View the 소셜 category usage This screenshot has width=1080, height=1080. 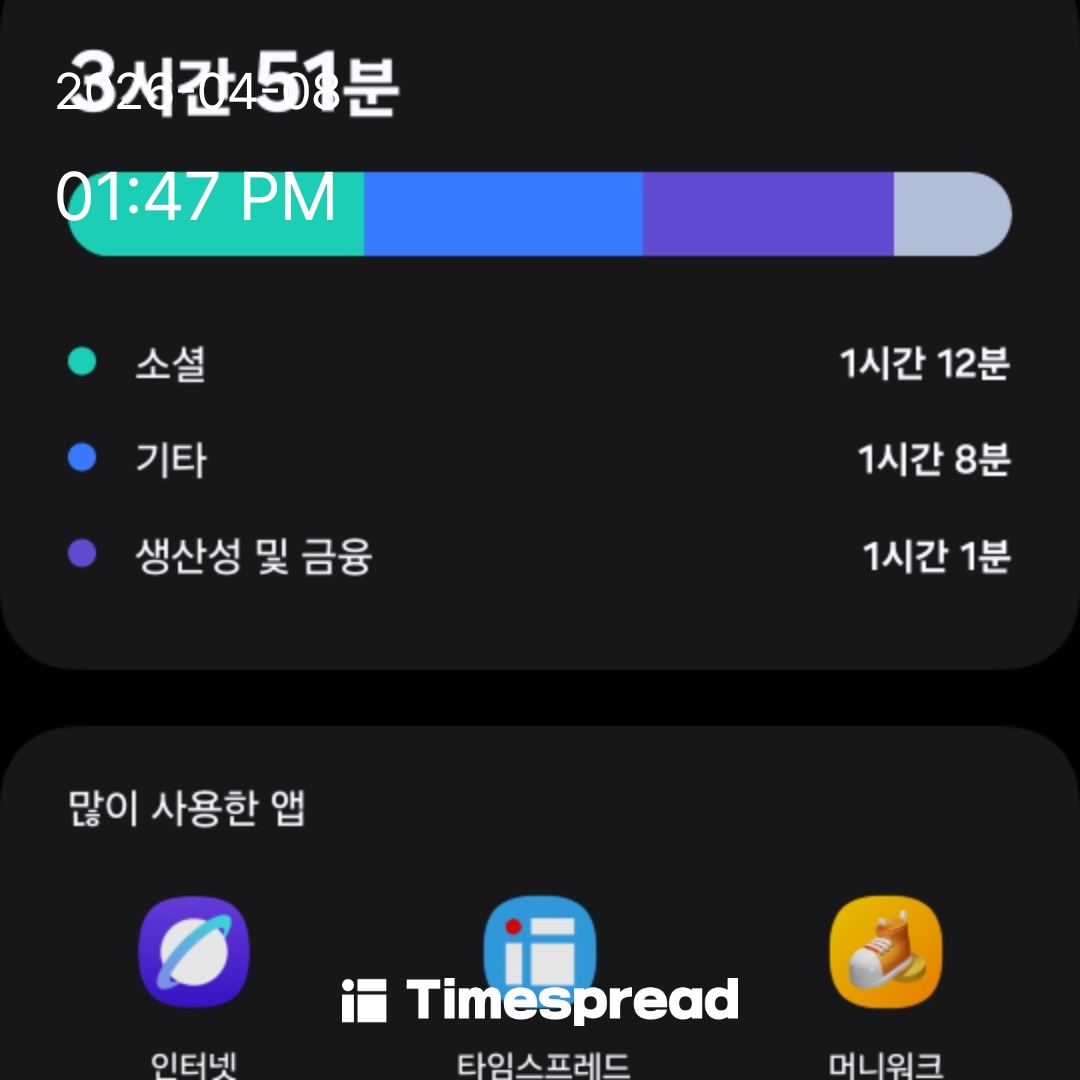coord(540,363)
